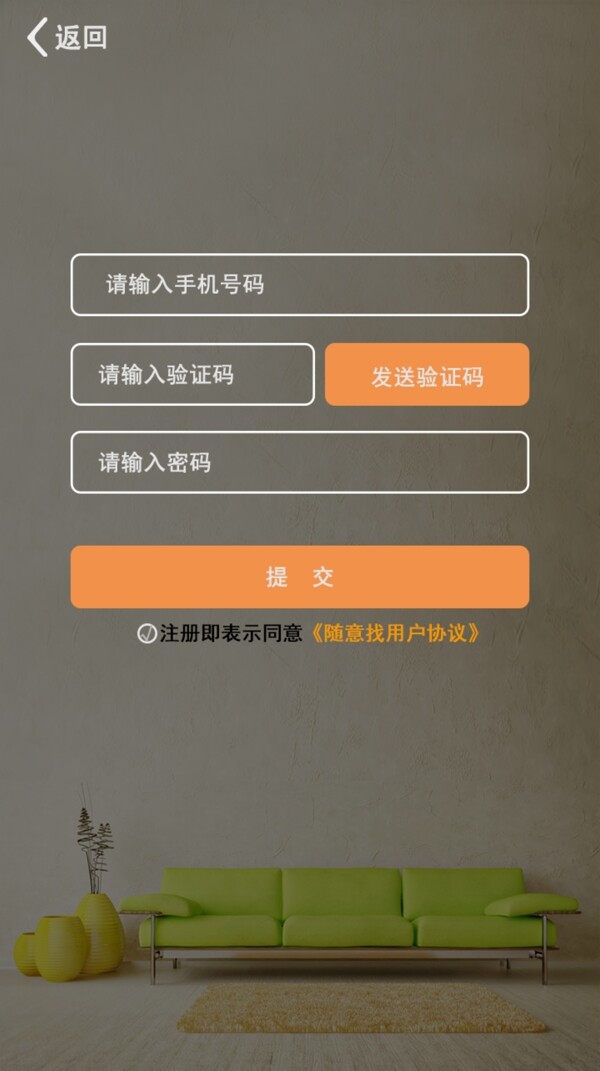The height and width of the screenshot is (1071, 600).
Task: Submit the registration with 提交
Action: pyautogui.click(x=299, y=577)
